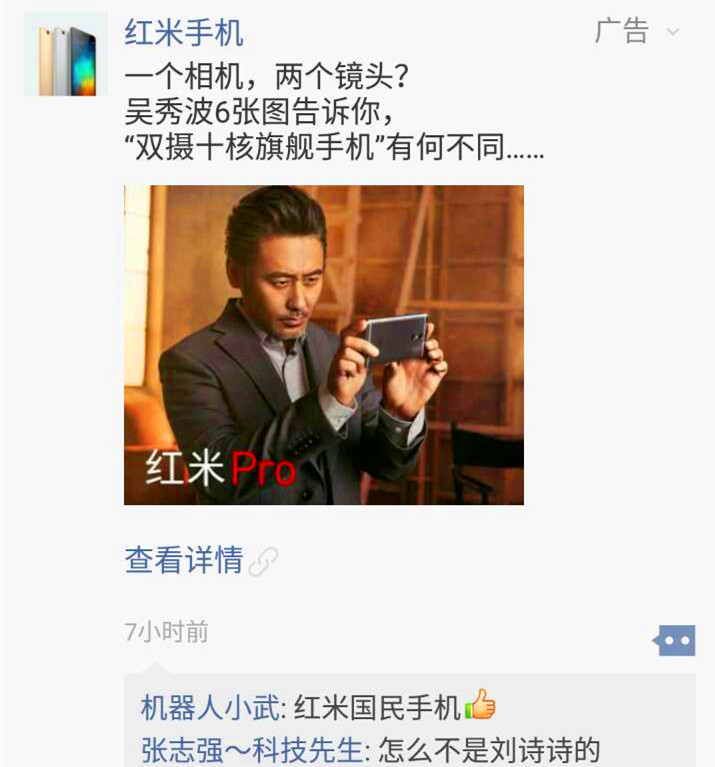
Task: Tap the 红米手机 account name
Action: click(184, 33)
